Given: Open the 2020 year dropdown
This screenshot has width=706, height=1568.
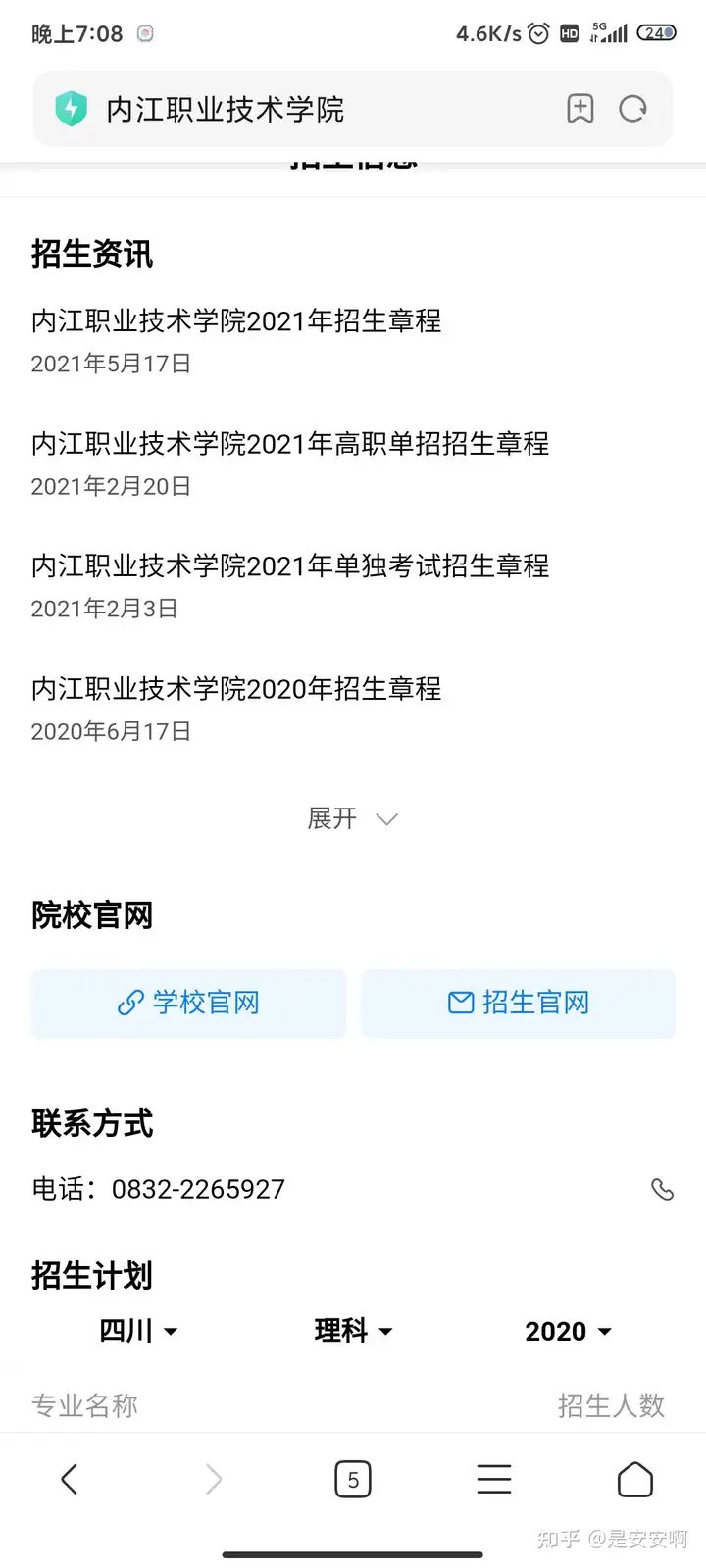Looking at the screenshot, I should pos(568,1331).
